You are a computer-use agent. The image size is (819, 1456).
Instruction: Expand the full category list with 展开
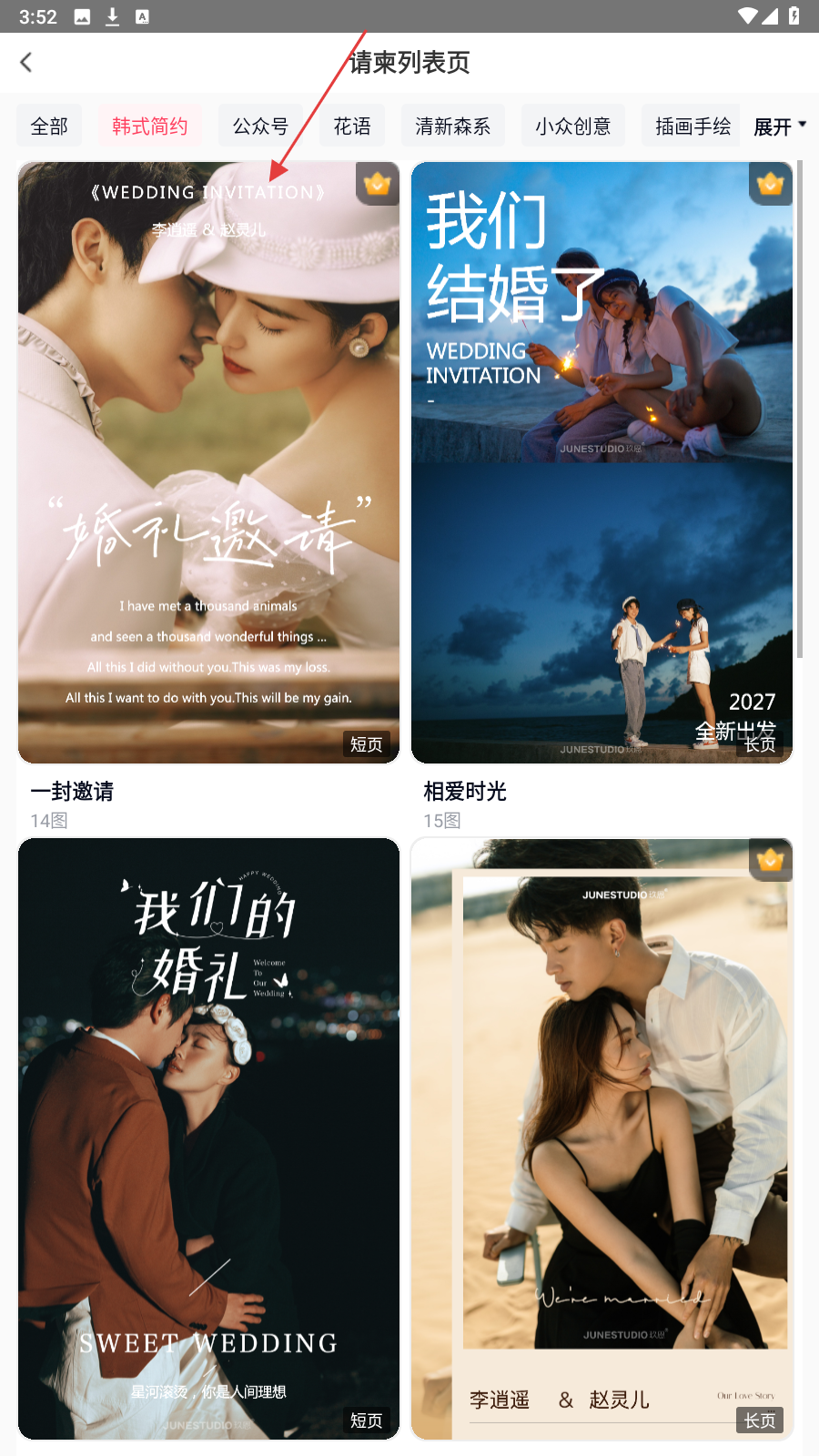(x=779, y=126)
